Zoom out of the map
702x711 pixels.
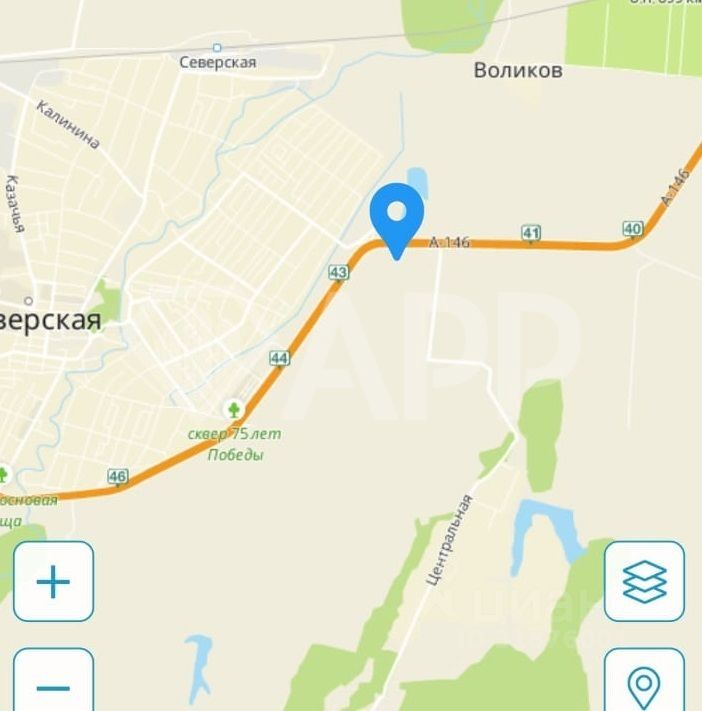click(x=53, y=685)
